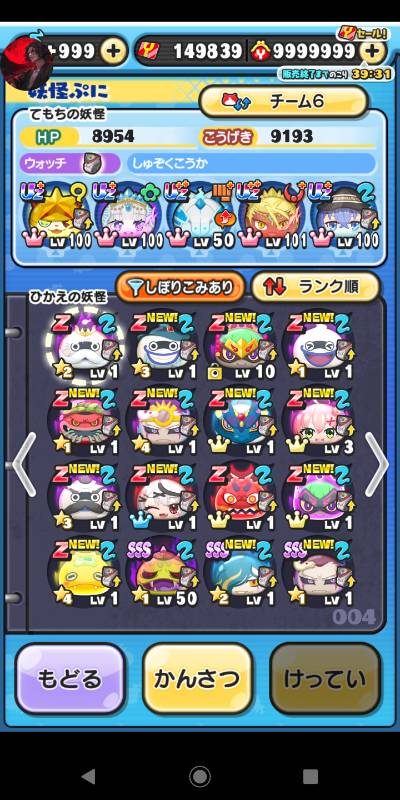Select the pink-haired reserve yokai at Lv 3
The image size is (400, 800).
[318, 422]
